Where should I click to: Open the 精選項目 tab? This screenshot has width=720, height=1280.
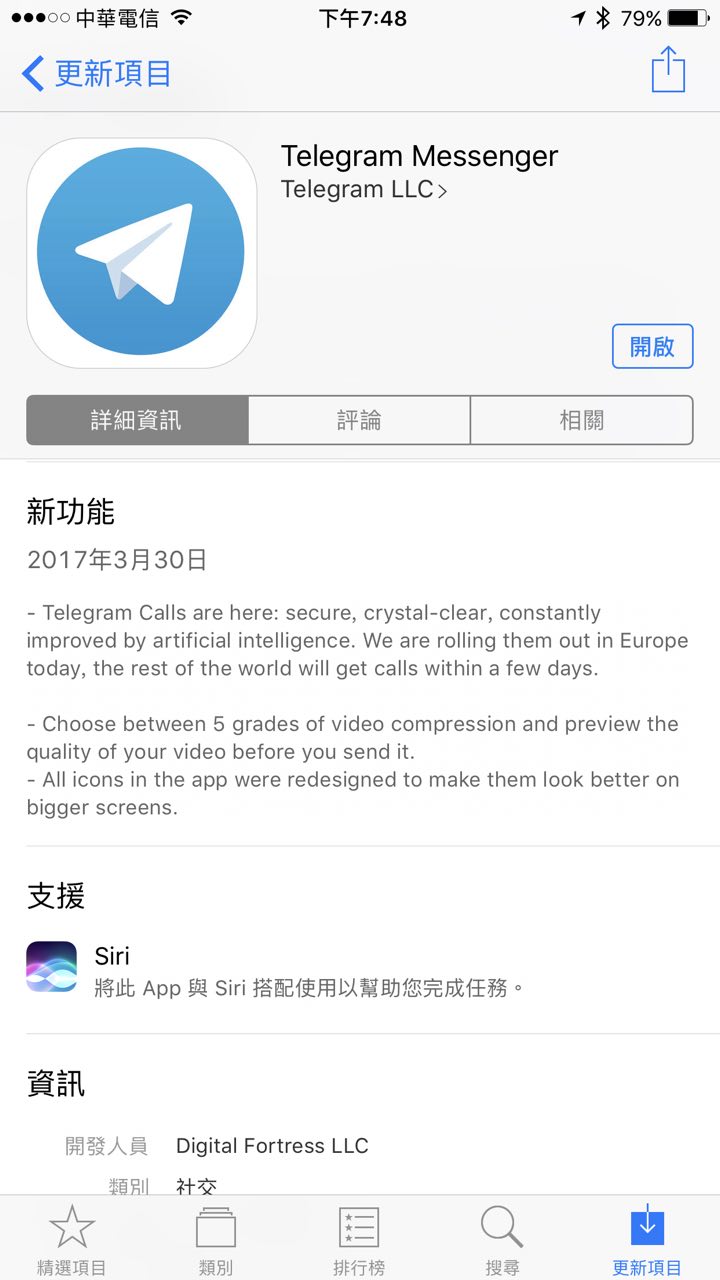tap(72, 1240)
